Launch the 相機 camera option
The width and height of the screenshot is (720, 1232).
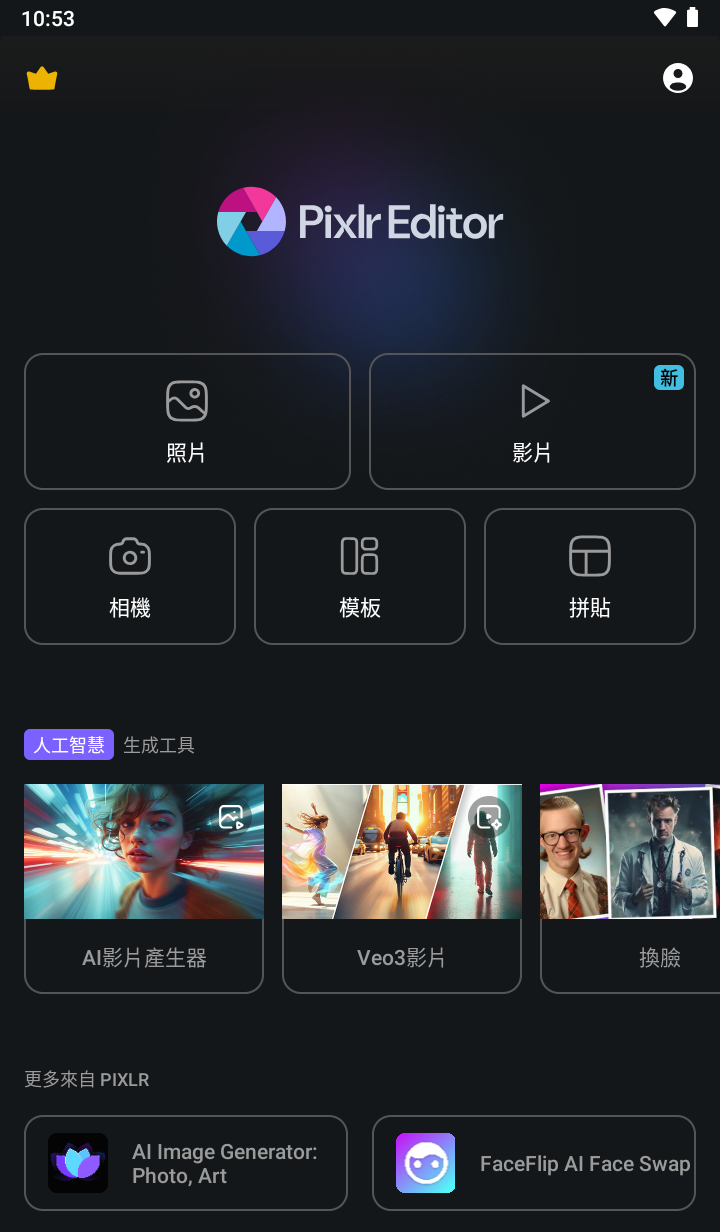tap(130, 576)
